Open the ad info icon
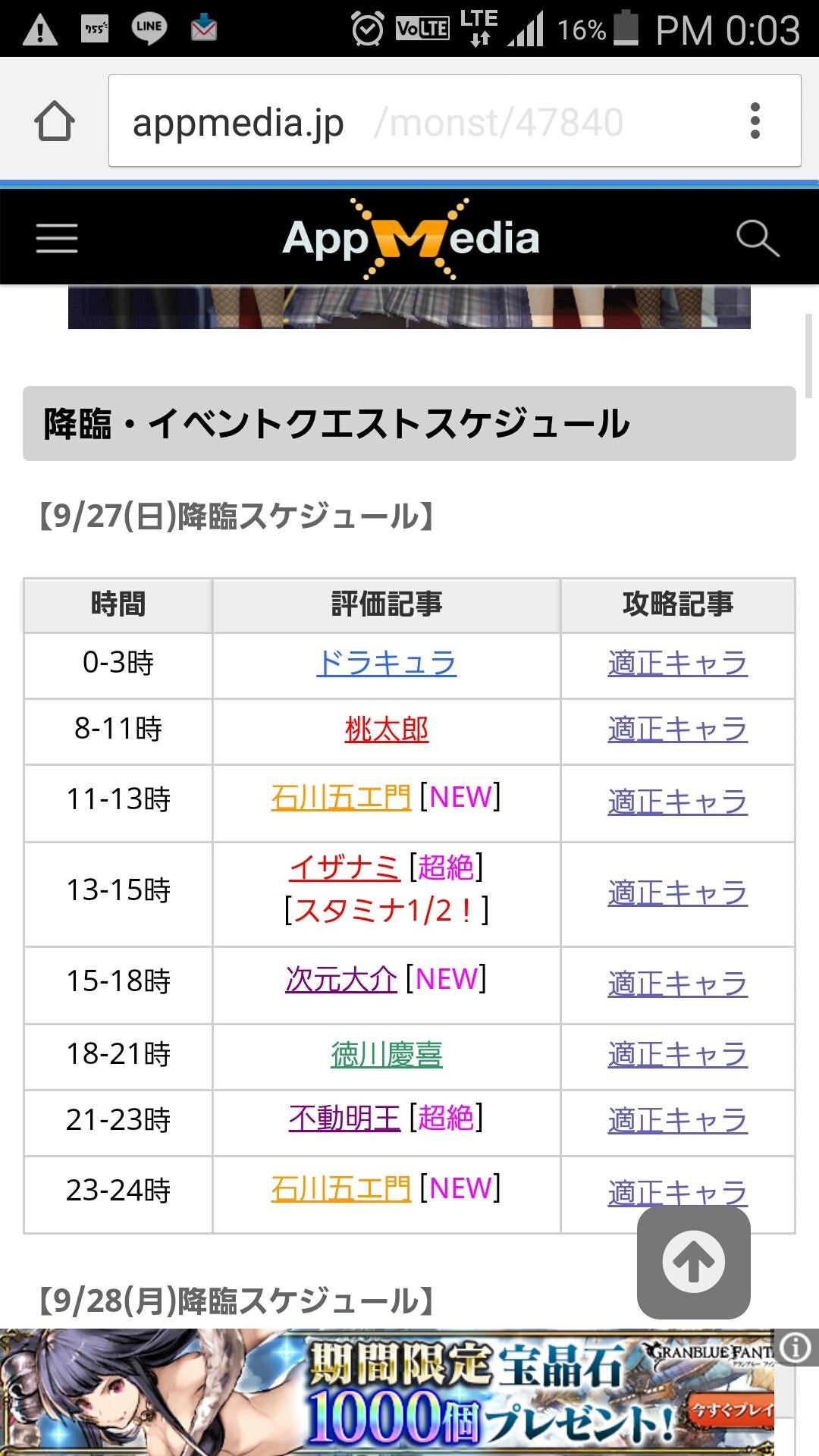The height and width of the screenshot is (1456, 819). [795, 1348]
